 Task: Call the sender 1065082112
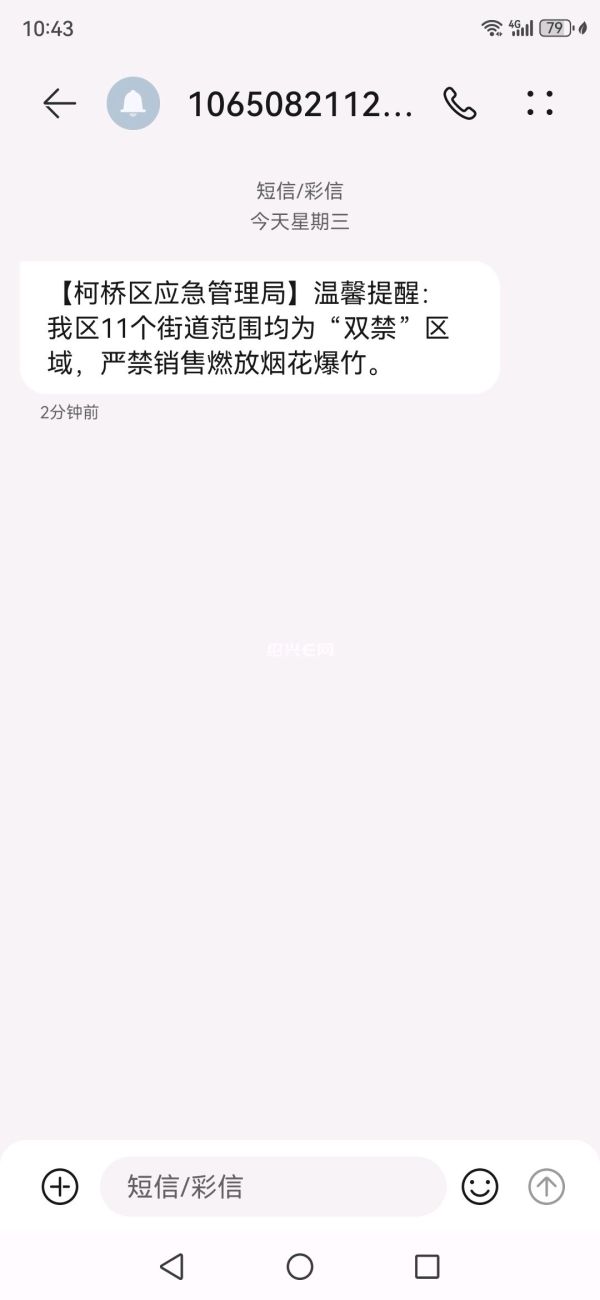460,103
